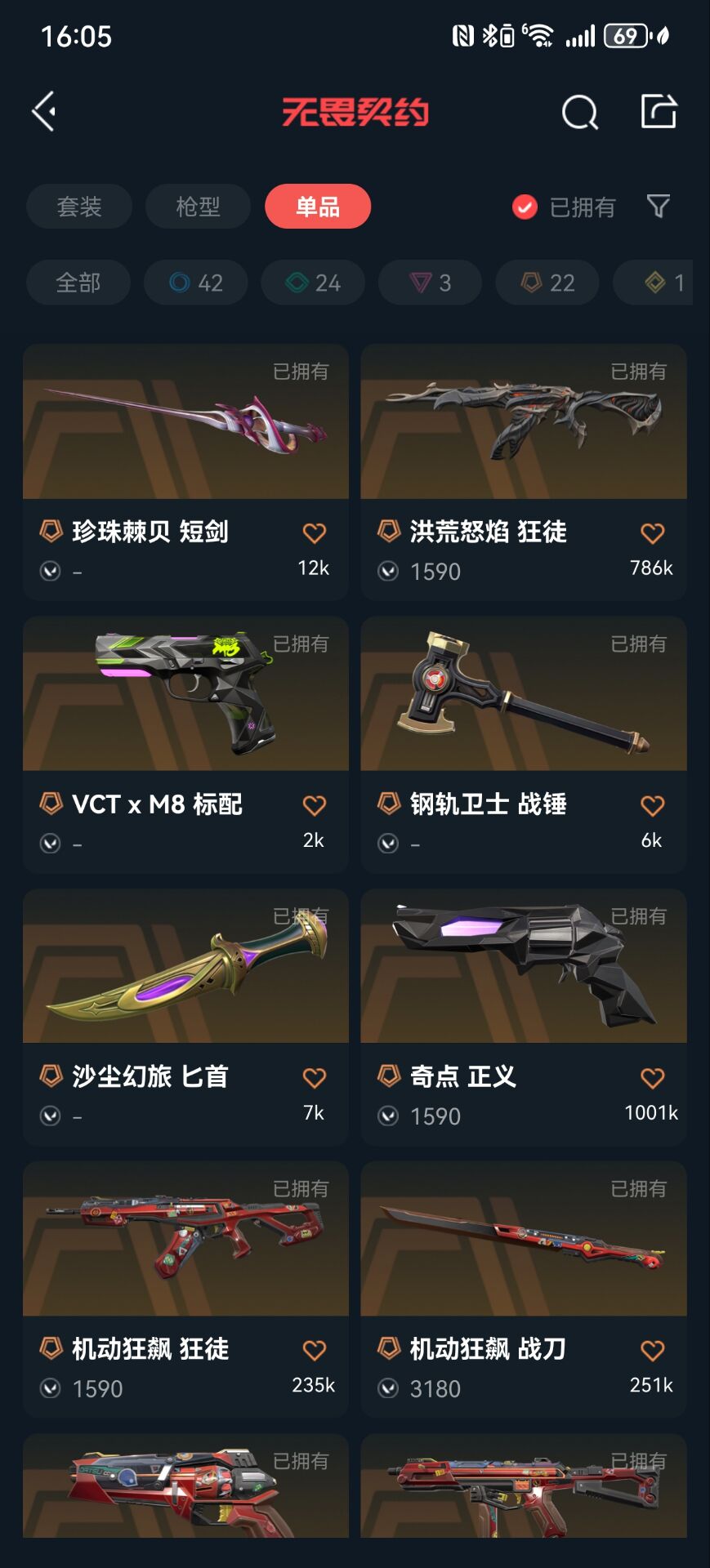This screenshot has width=710, height=1568.
Task: Like the 洪荒怒焰 狂徒 skin
Action: 652,533
